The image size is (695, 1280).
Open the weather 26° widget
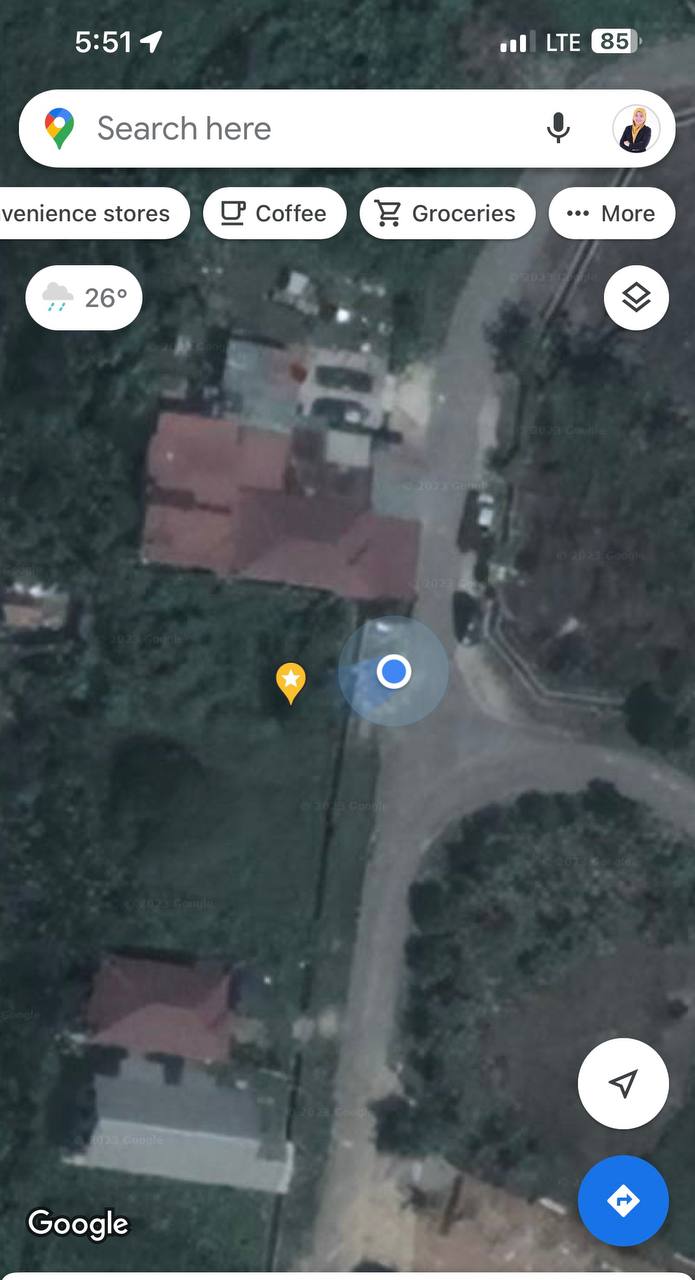(x=84, y=297)
